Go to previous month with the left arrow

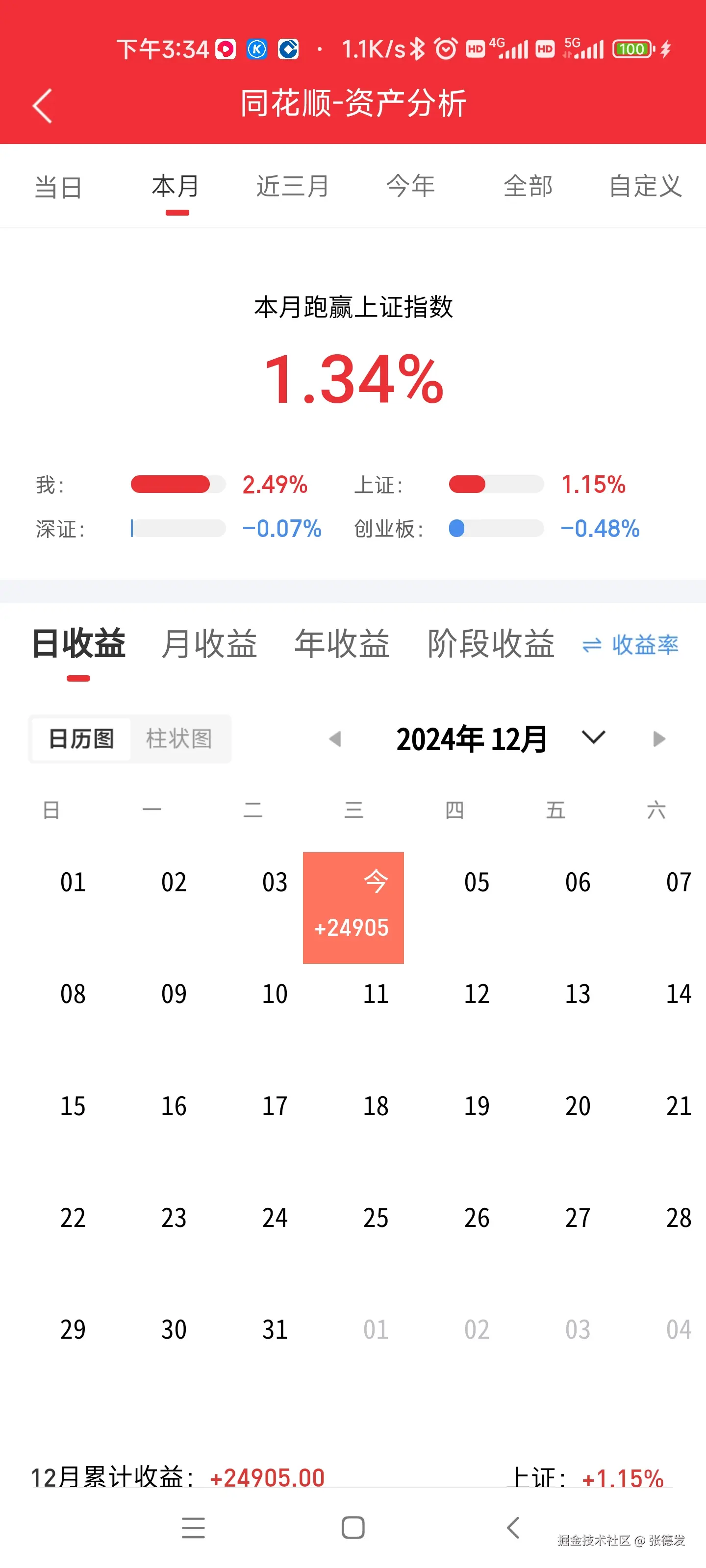(336, 738)
